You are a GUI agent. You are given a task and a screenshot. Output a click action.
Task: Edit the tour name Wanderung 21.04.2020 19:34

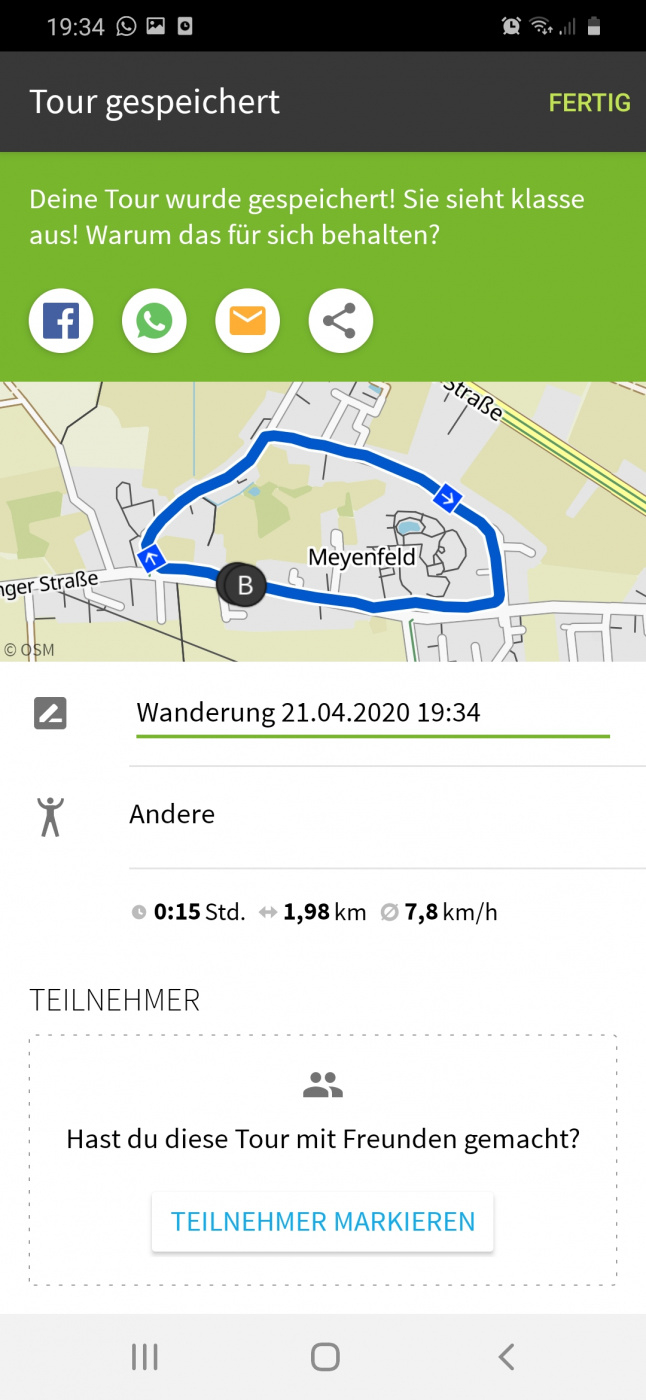372,713
